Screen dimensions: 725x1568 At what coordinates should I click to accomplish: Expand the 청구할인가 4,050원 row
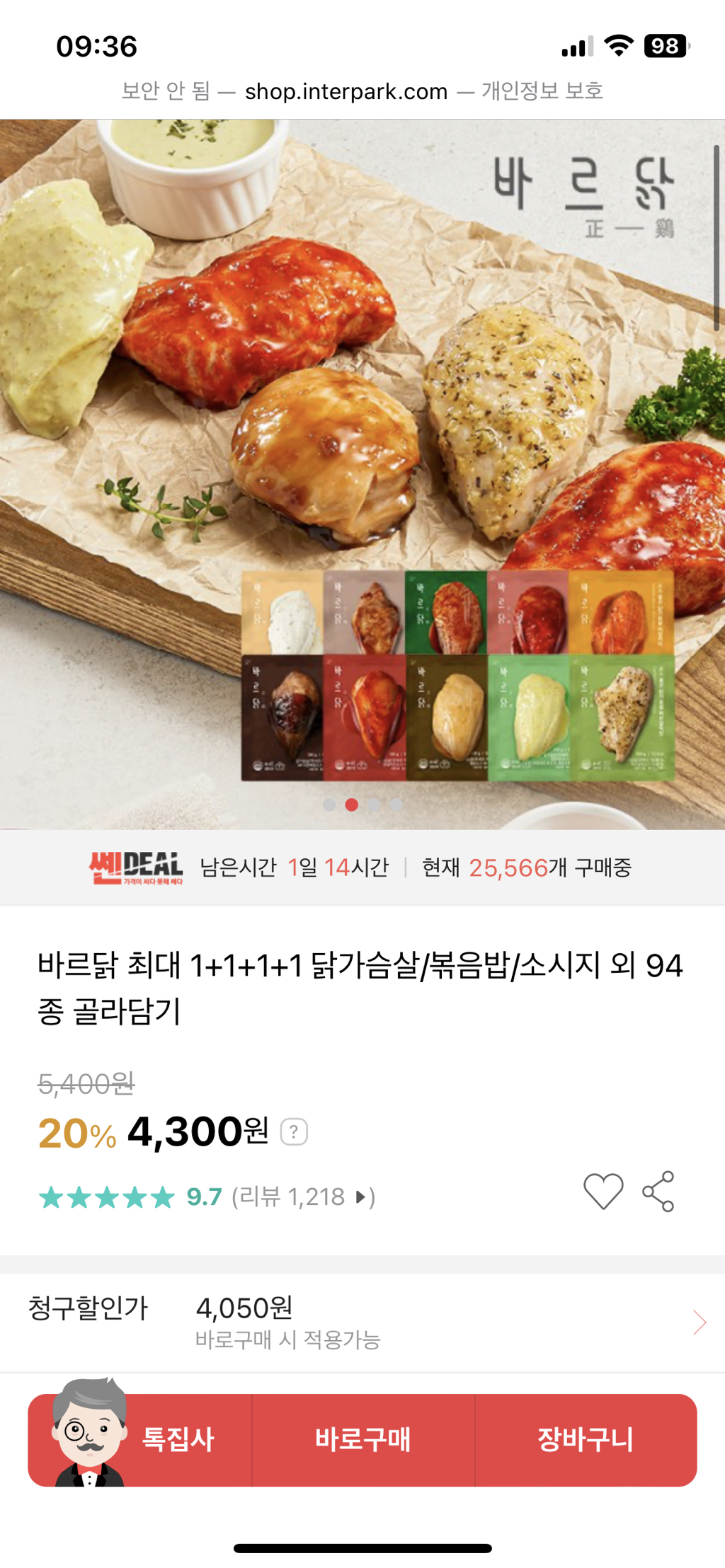(362, 1322)
